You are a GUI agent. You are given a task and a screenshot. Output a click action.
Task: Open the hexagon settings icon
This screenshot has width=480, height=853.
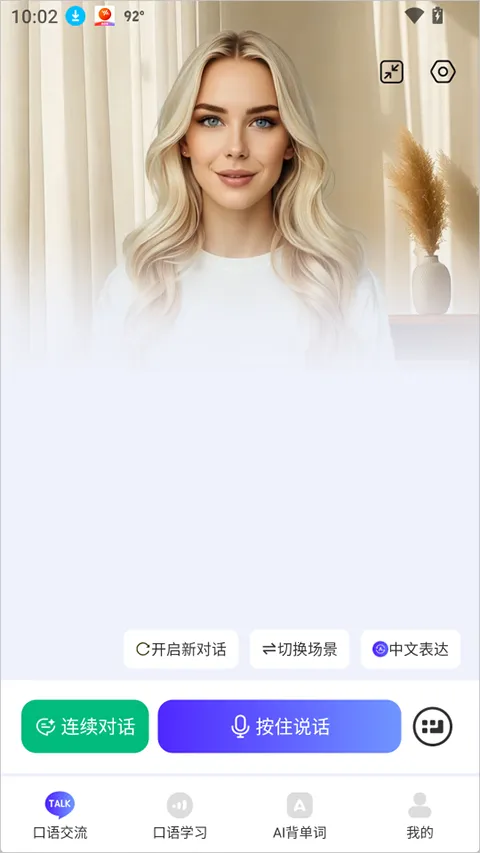443,72
